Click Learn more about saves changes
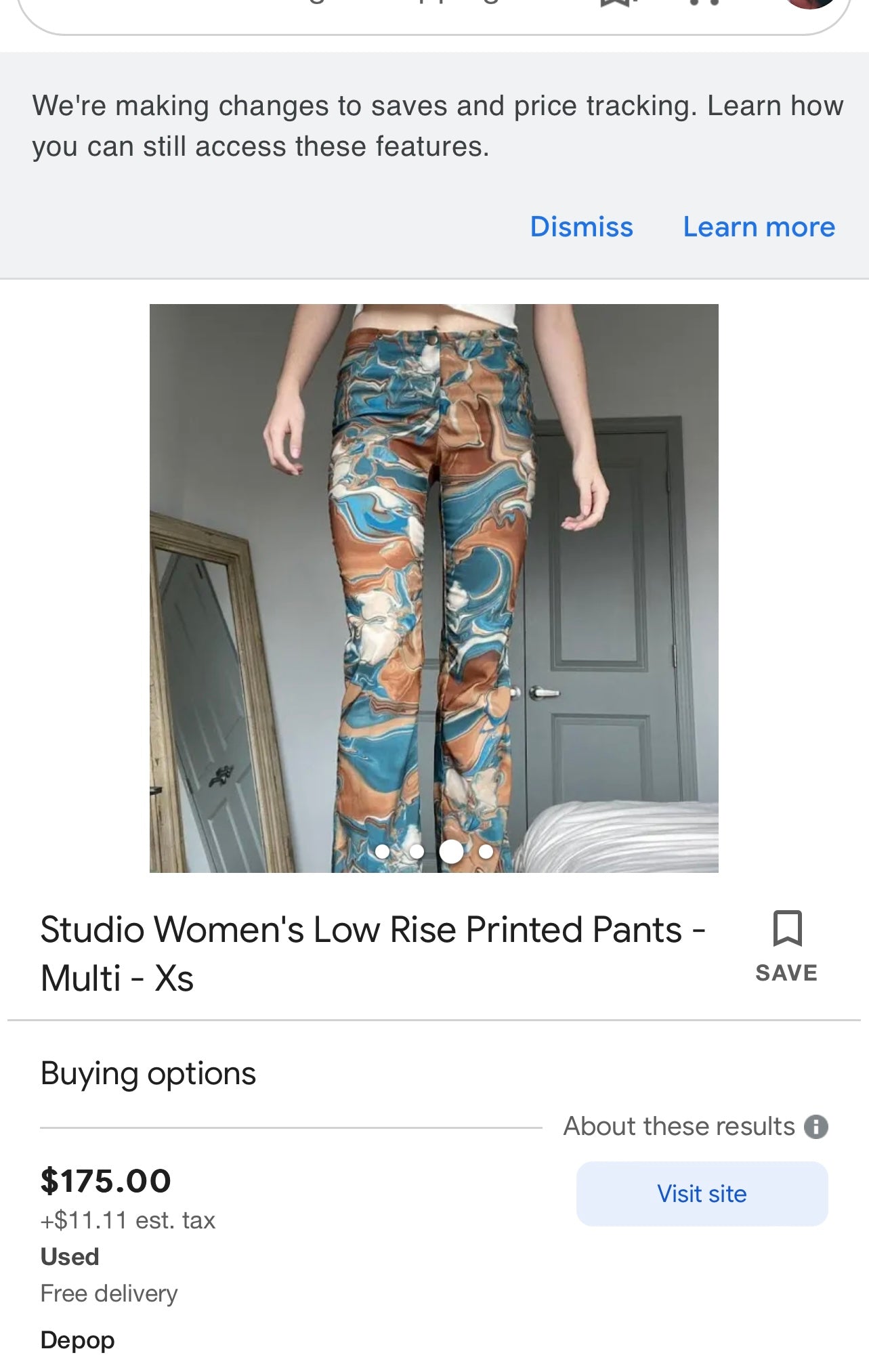 tap(759, 227)
